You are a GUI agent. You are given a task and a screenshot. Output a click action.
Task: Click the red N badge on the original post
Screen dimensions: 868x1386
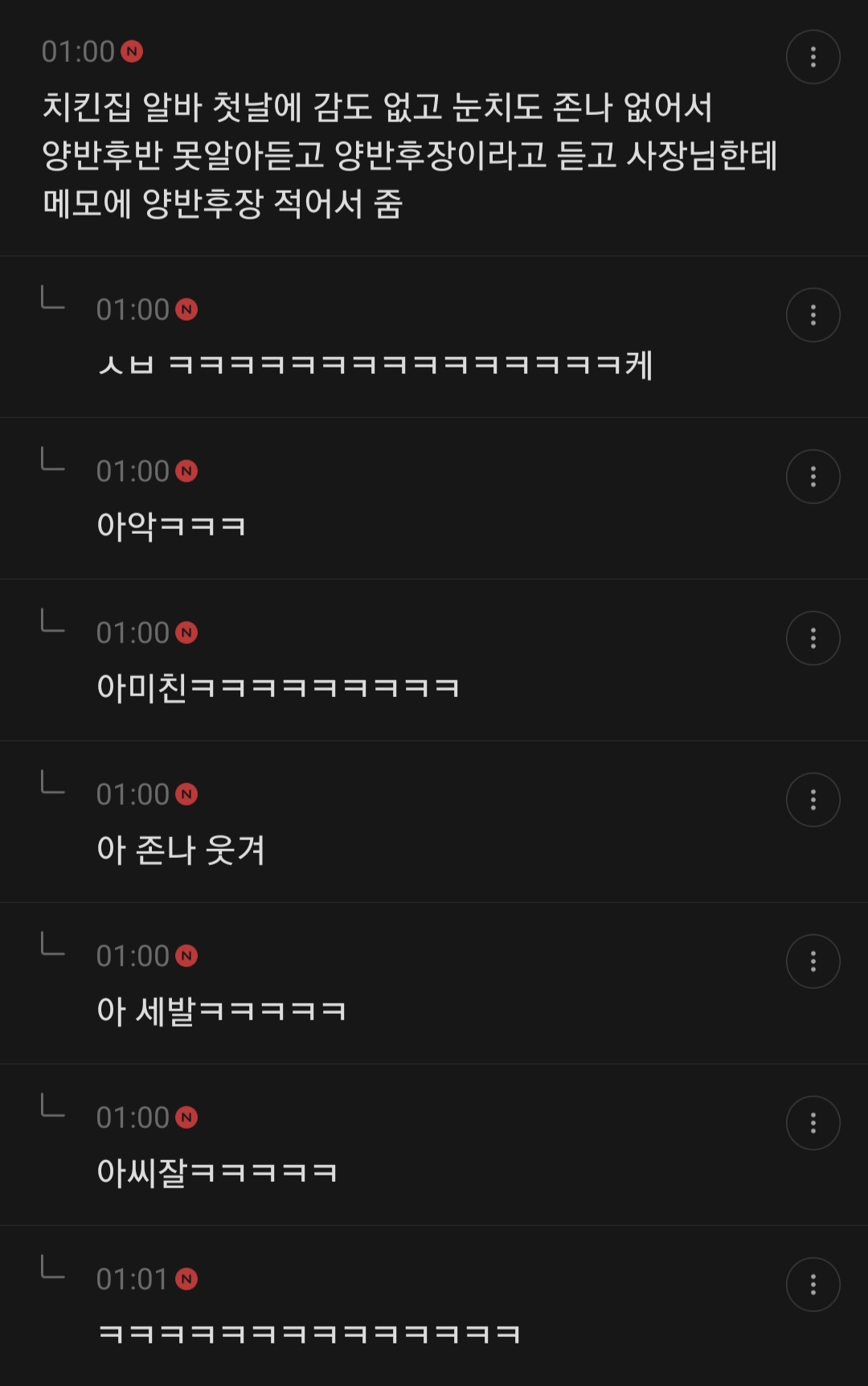pyautogui.click(x=132, y=50)
